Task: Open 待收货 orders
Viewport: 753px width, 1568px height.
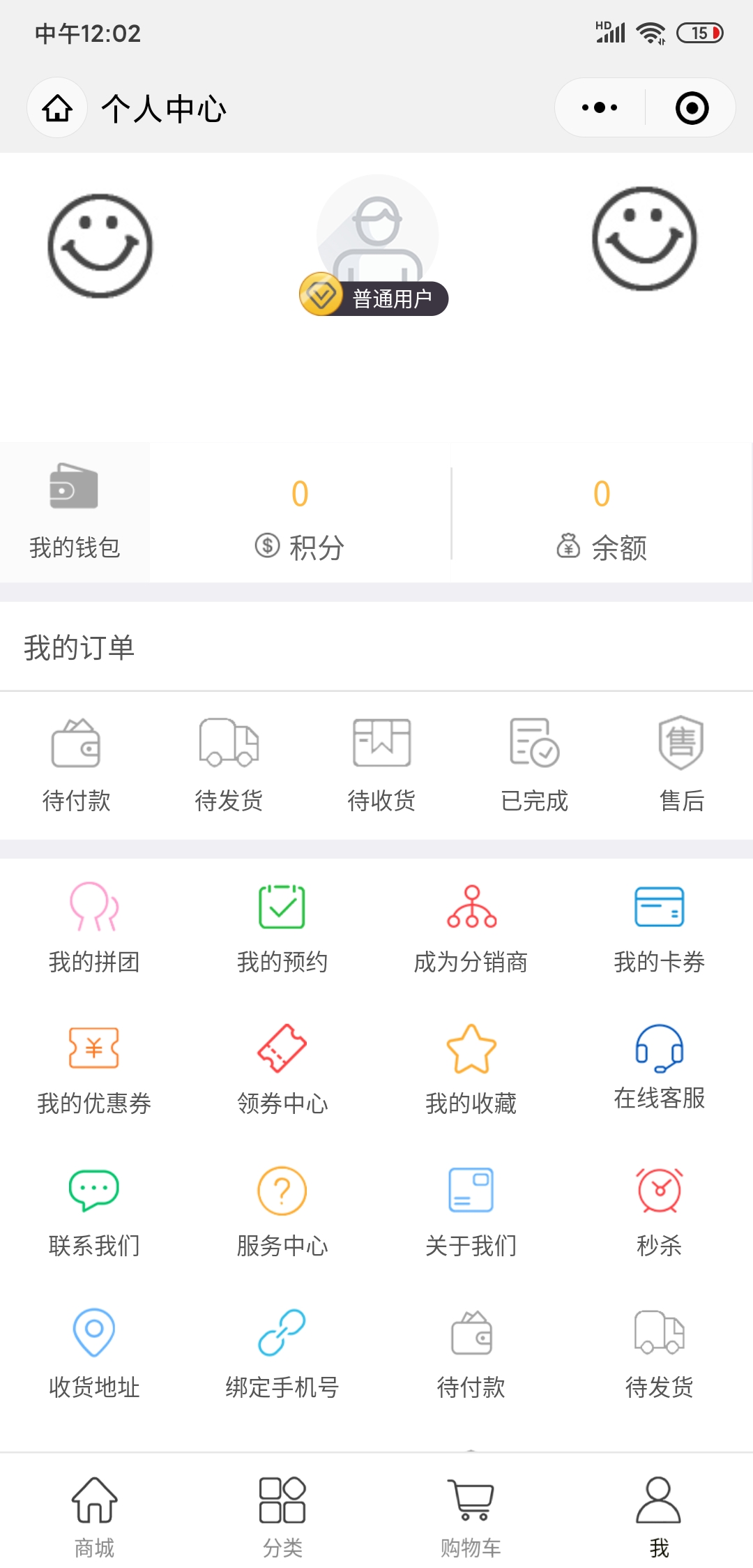Action: [381, 765]
